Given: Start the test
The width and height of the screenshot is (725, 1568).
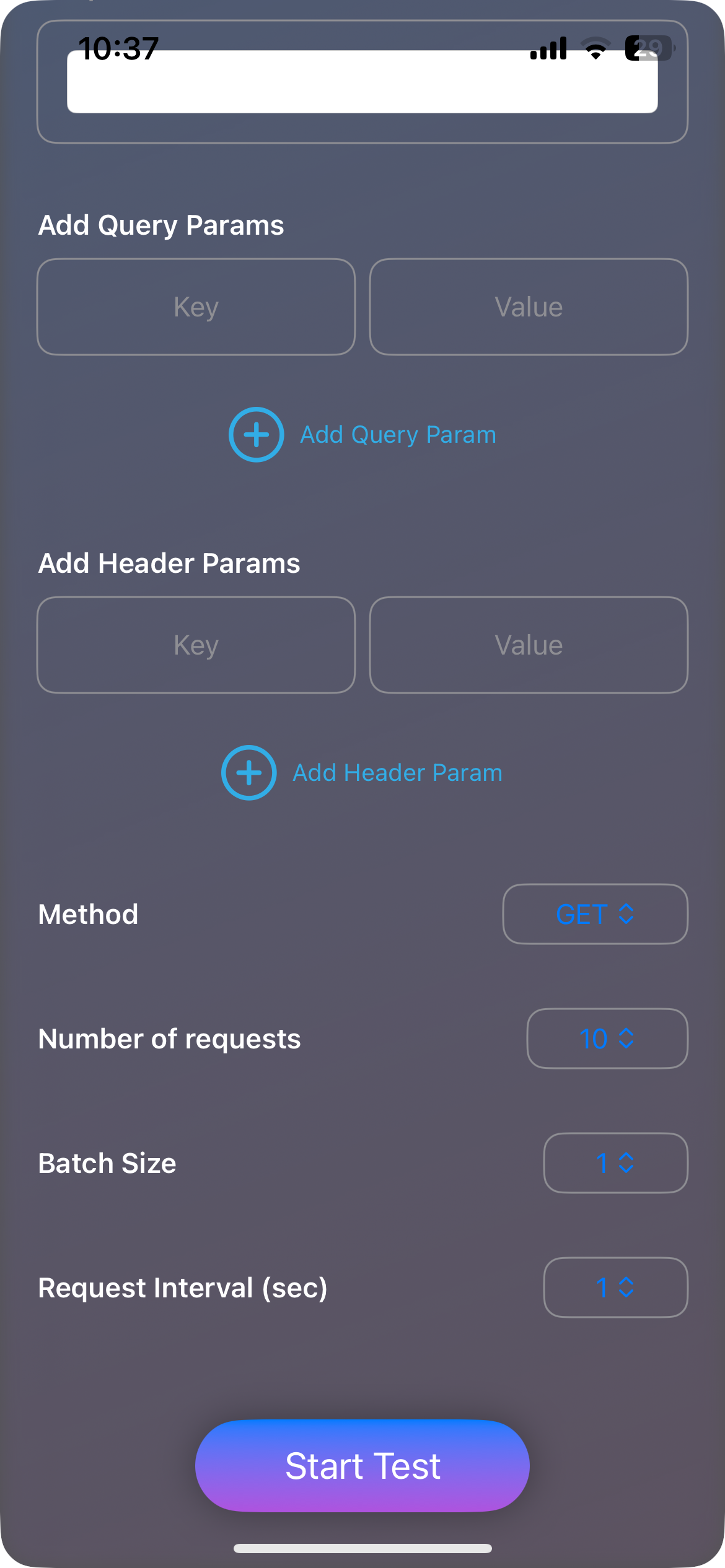Looking at the screenshot, I should [362, 1466].
